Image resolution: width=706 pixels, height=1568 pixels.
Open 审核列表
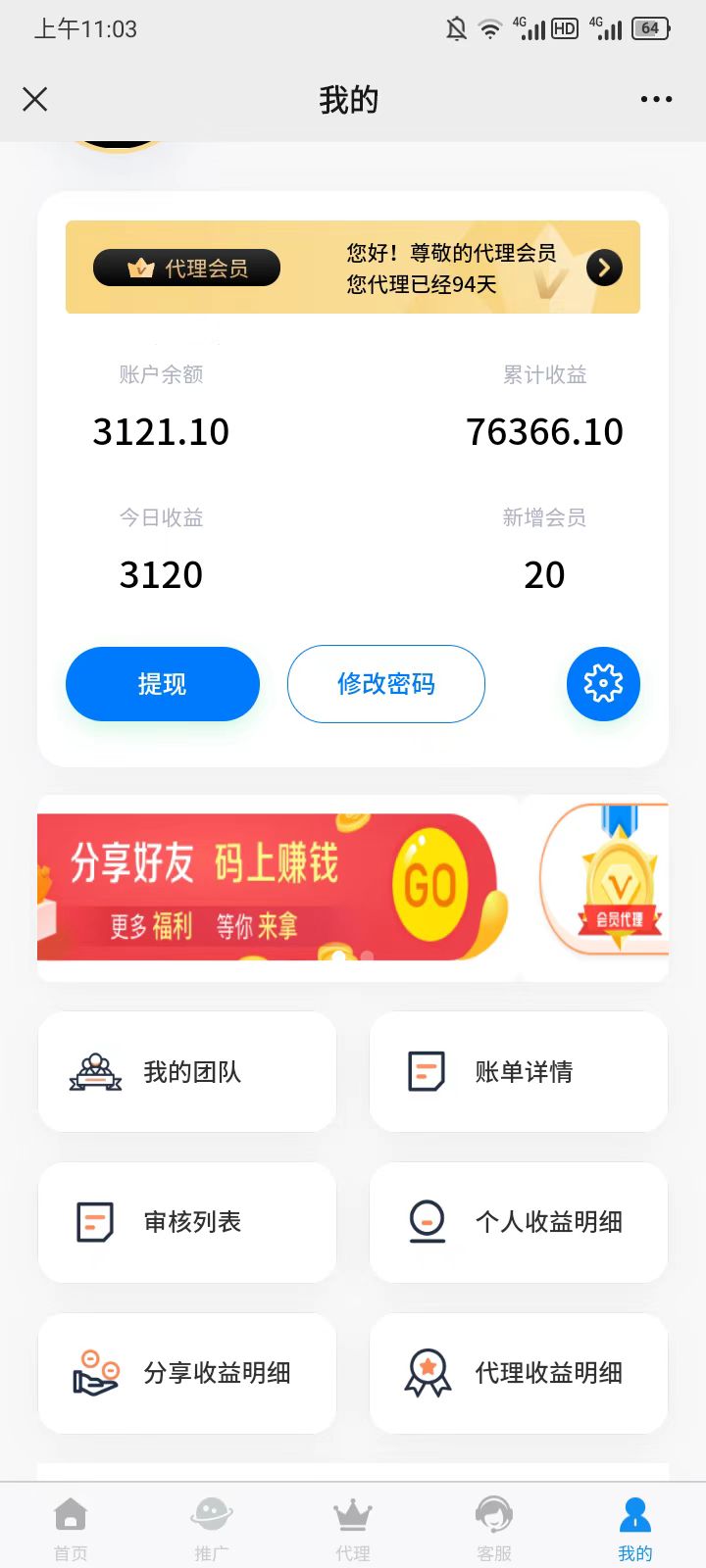pyautogui.click(x=187, y=1222)
